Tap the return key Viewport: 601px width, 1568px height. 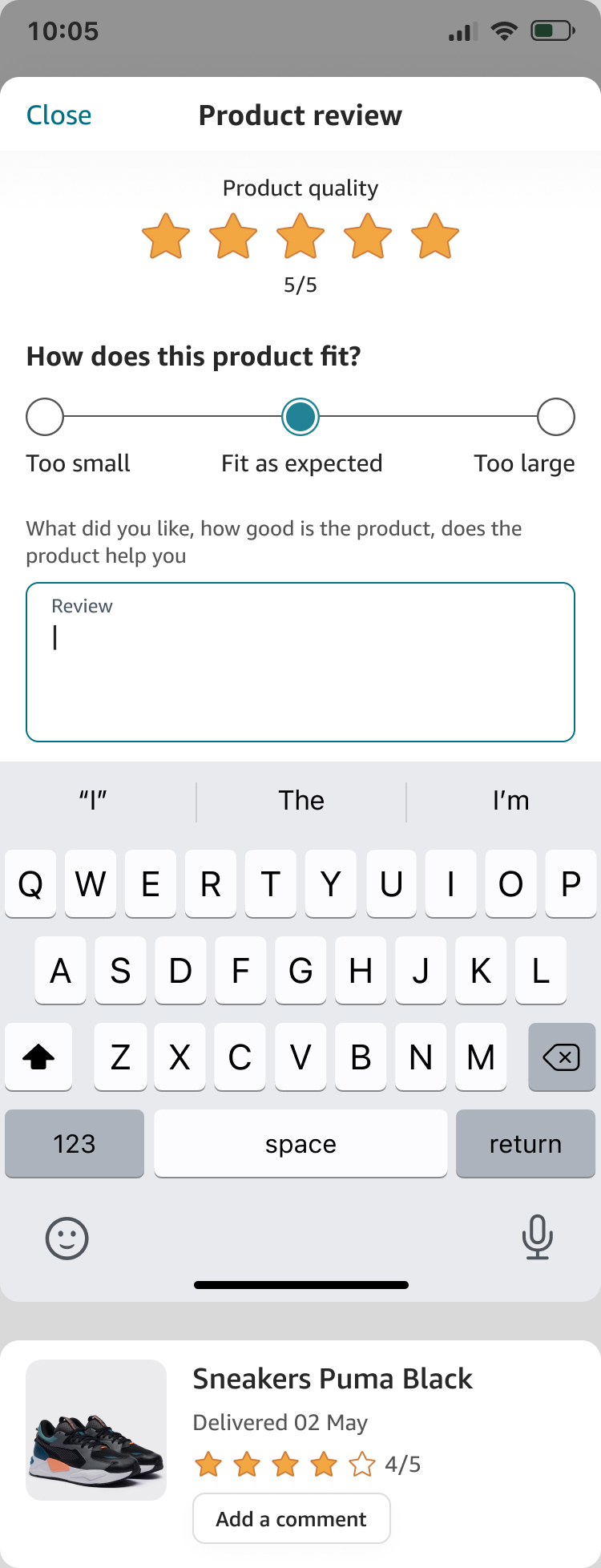(525, 1144)
